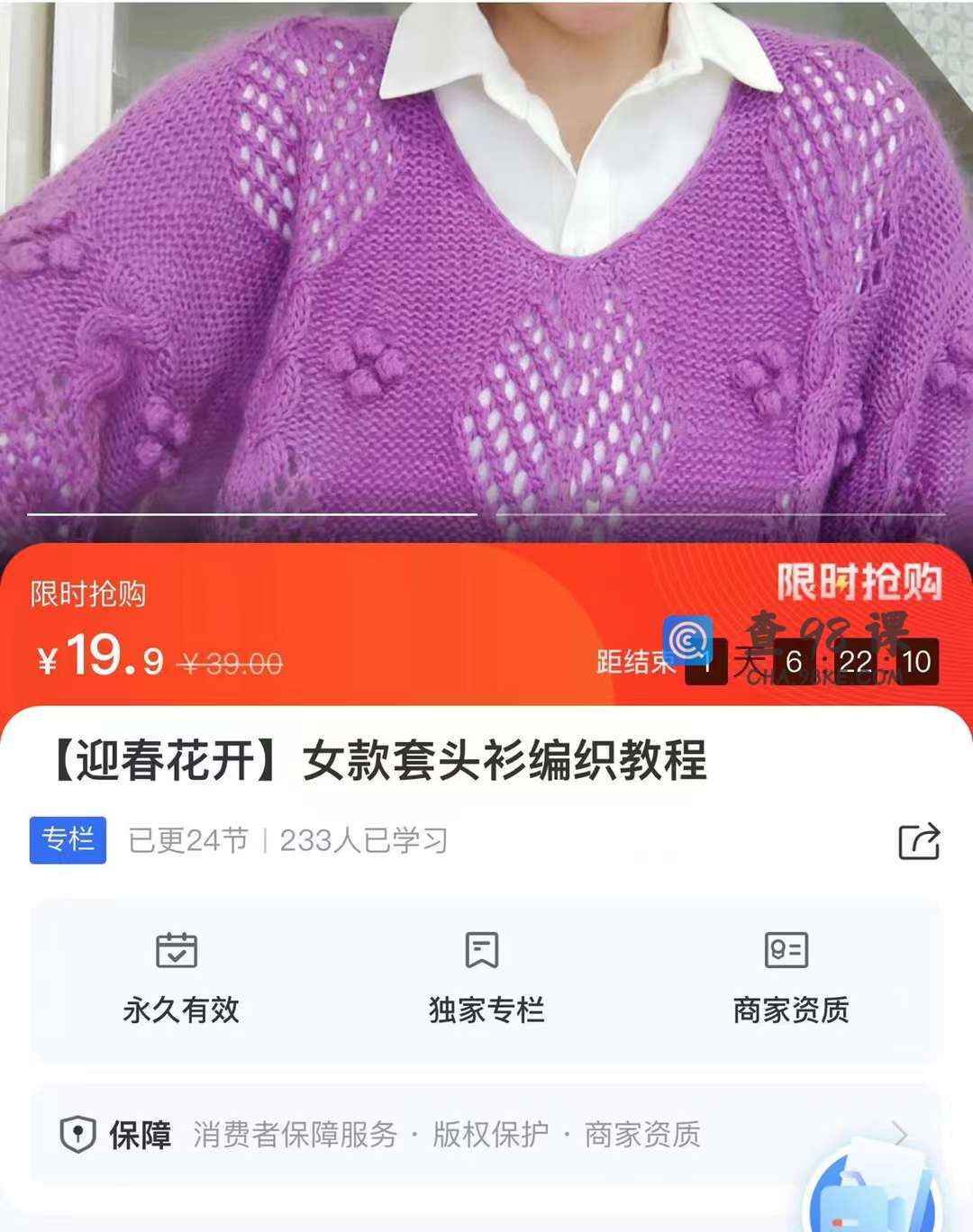973x1232 pixels.
Task: Share this knitting course
Action: (919, 841)
